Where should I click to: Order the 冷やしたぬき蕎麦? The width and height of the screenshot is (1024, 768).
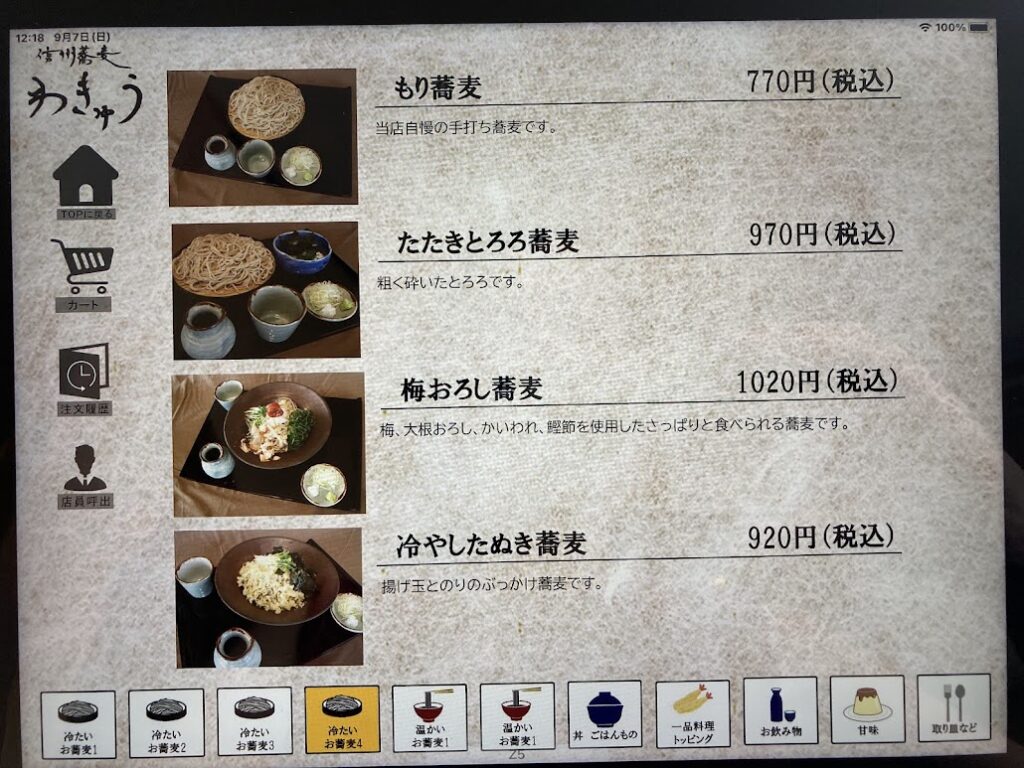(x=268, y=597)
